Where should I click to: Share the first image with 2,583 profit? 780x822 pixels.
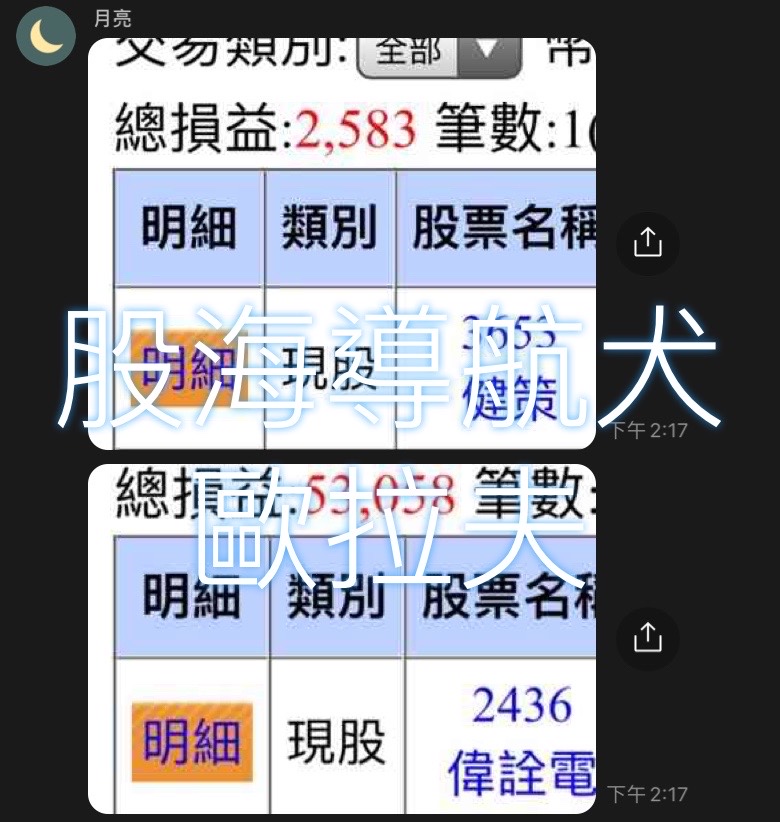click(647, 243)
